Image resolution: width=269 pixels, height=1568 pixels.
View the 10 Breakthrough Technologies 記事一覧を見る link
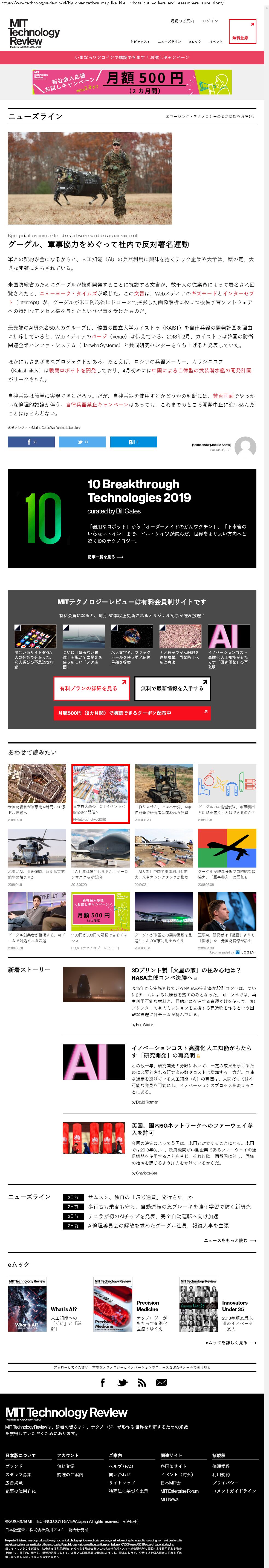(105, 557)
